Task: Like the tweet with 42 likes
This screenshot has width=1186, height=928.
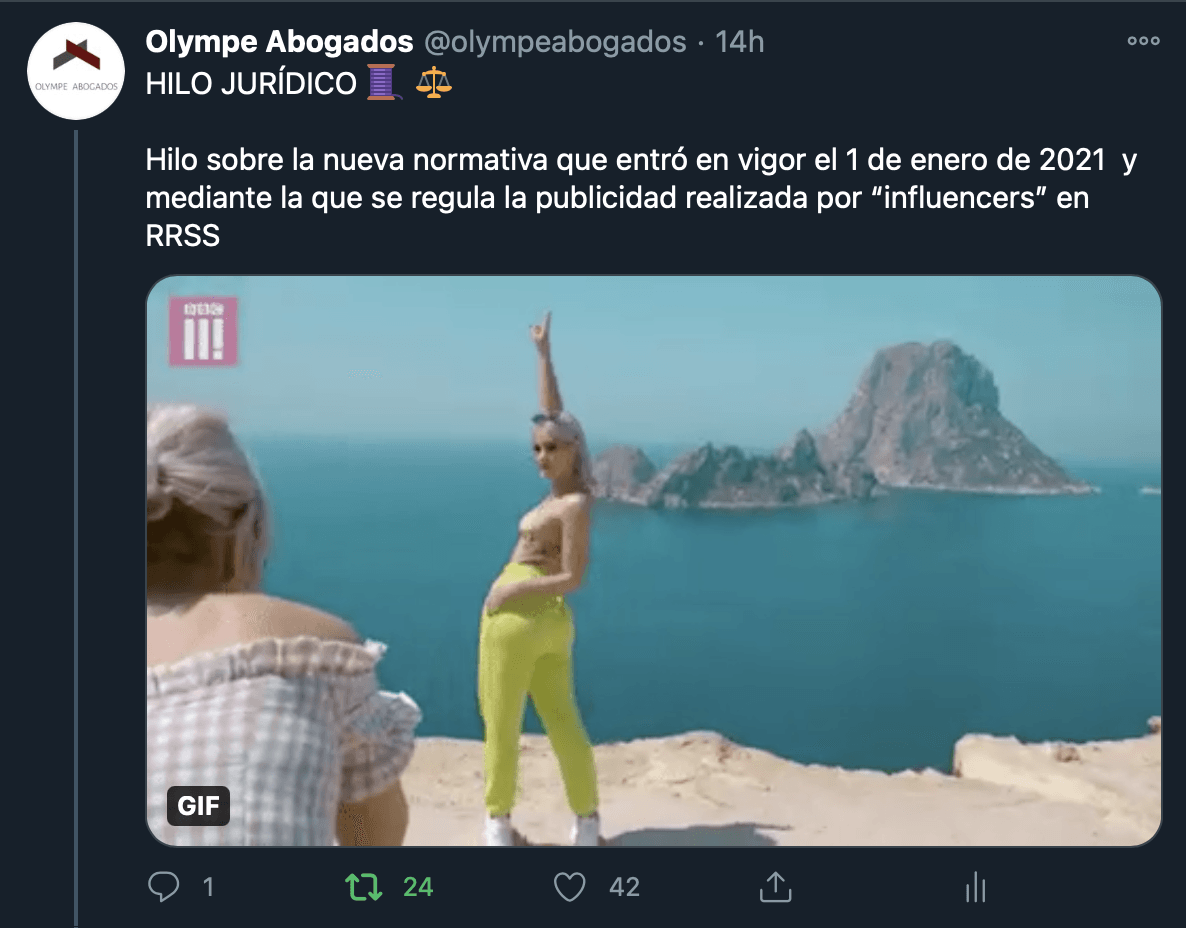Action: click(x=570, y=886)
